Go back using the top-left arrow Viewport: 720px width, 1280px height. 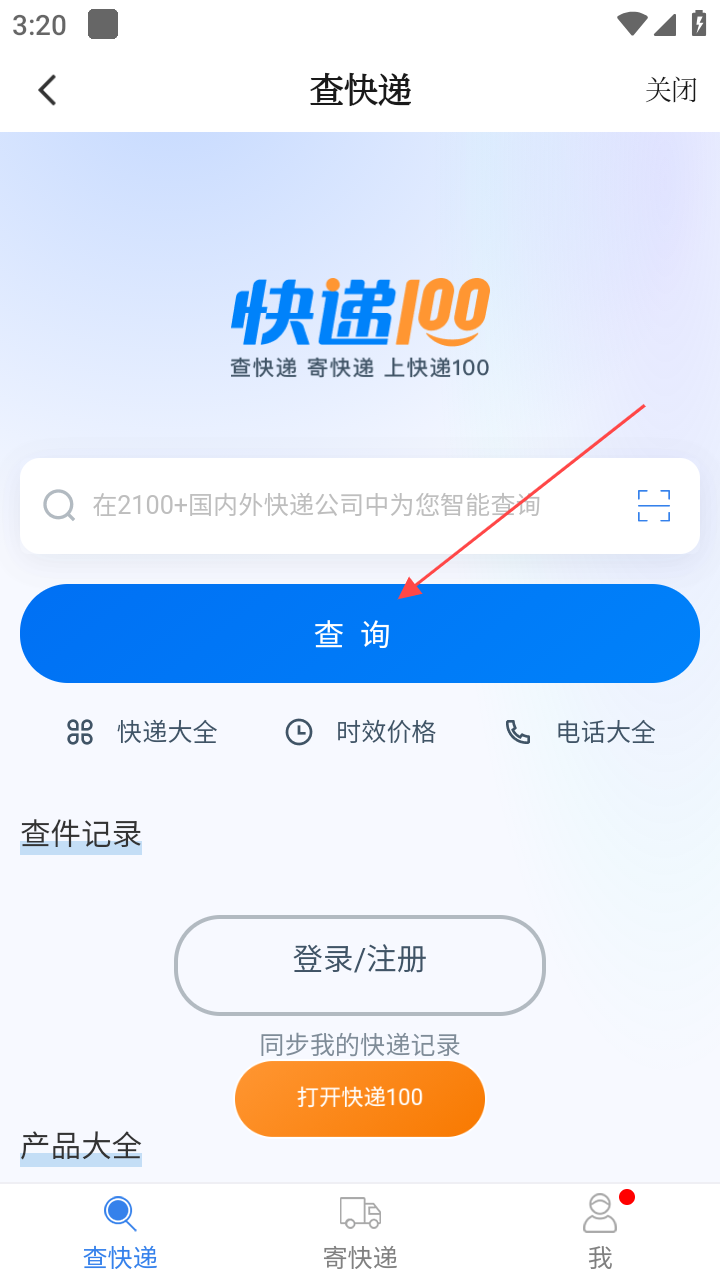(x=47, y=90)
